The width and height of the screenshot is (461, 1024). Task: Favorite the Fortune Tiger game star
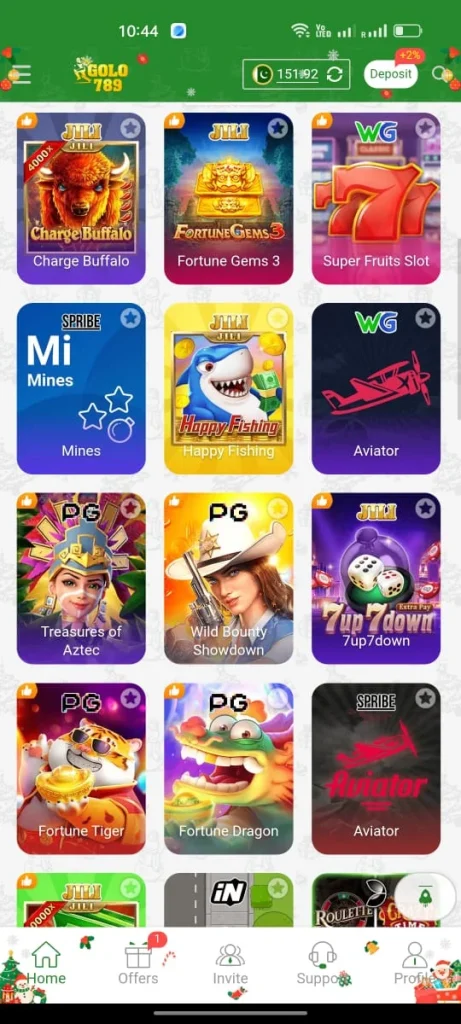131,698
